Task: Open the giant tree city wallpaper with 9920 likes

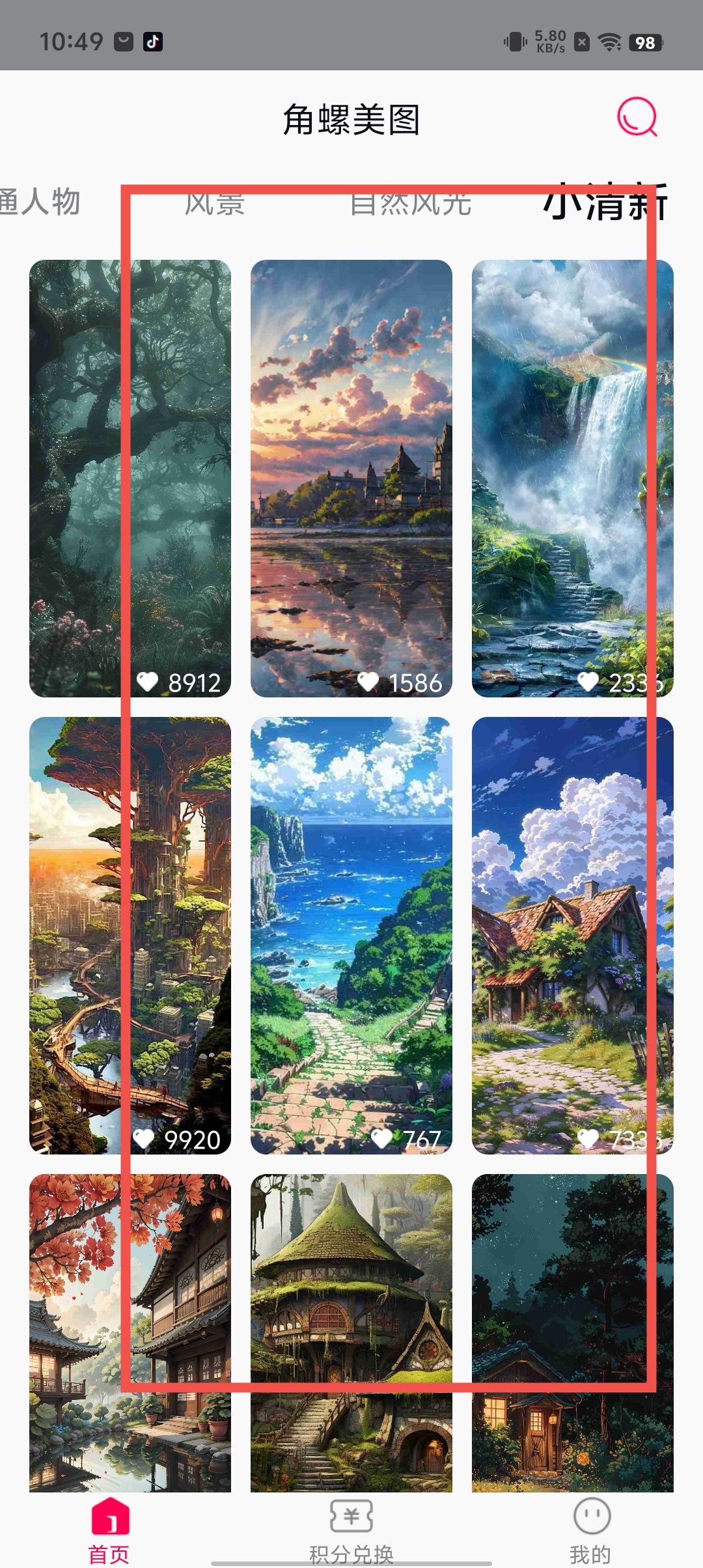Action: (130, 936)
